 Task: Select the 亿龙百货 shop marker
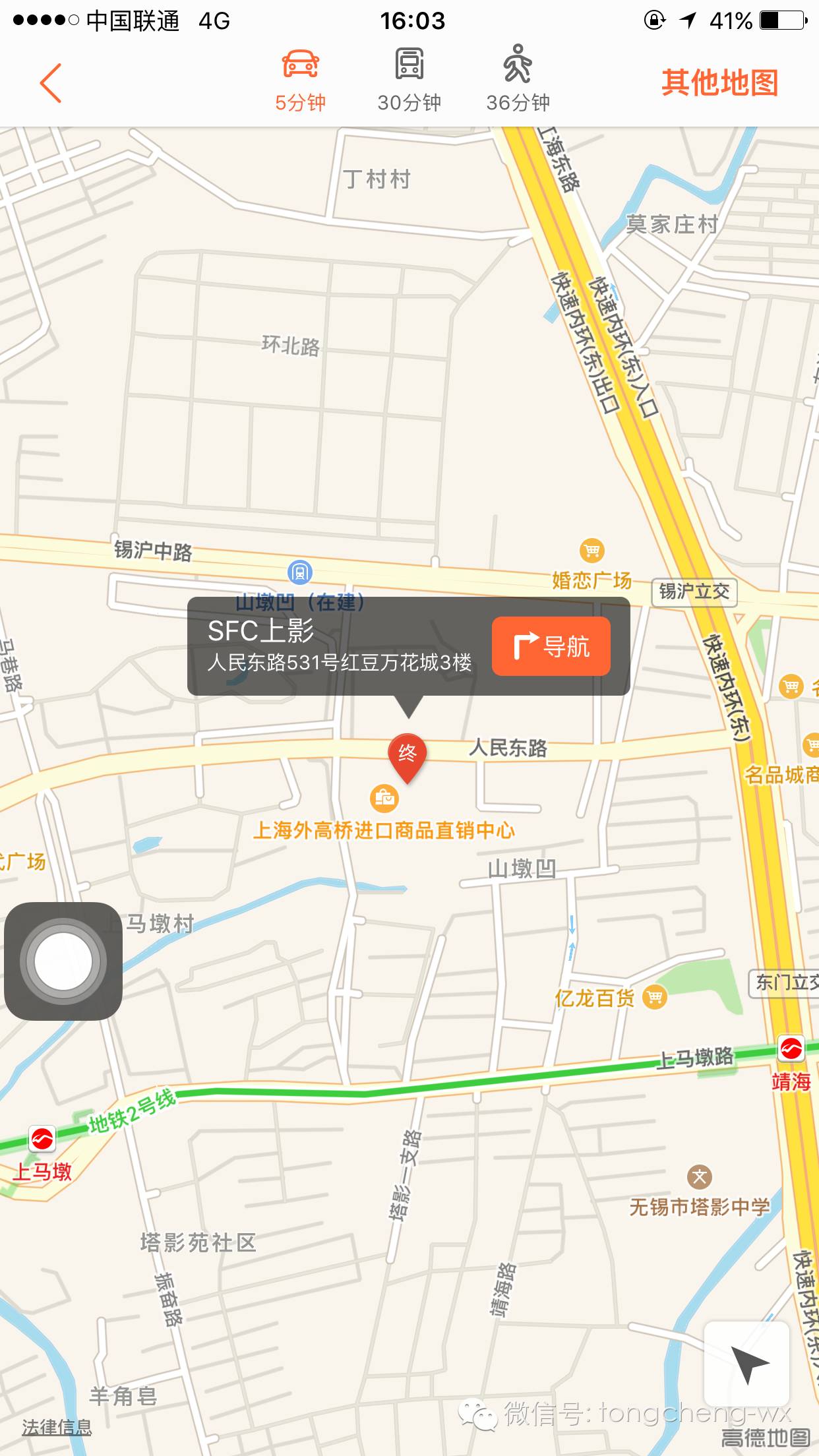[655, 996]
